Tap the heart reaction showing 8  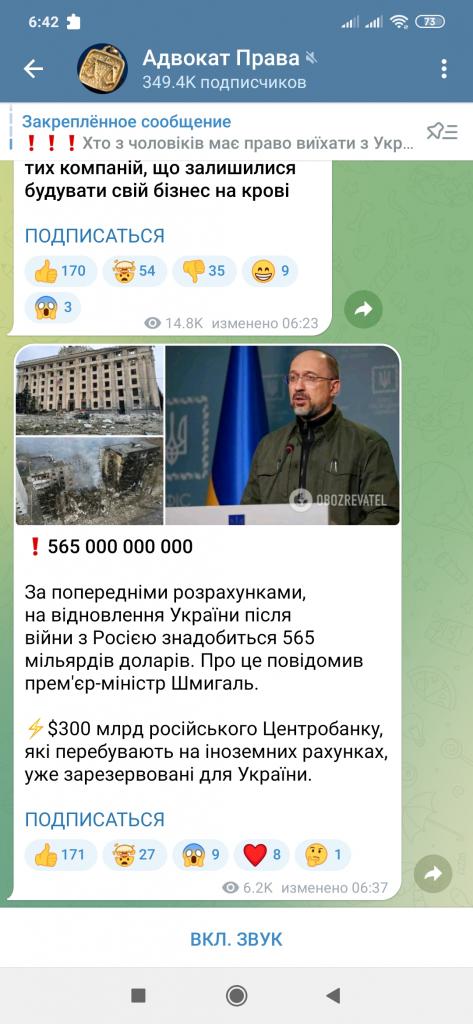pyautogui.click(x=261, y=855)
